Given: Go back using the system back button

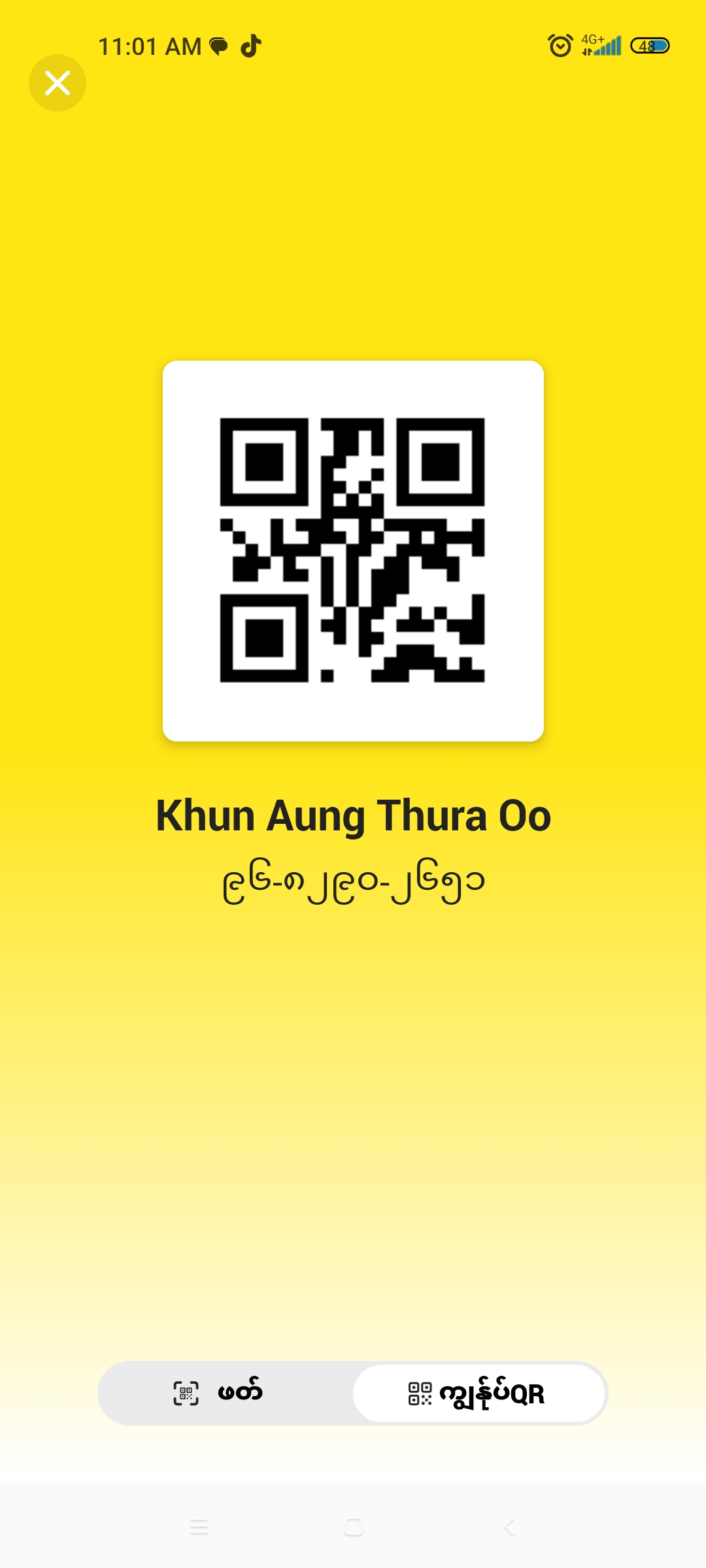Looking at the screenshot, I should pyautogui.click(x=509, y=1527).
